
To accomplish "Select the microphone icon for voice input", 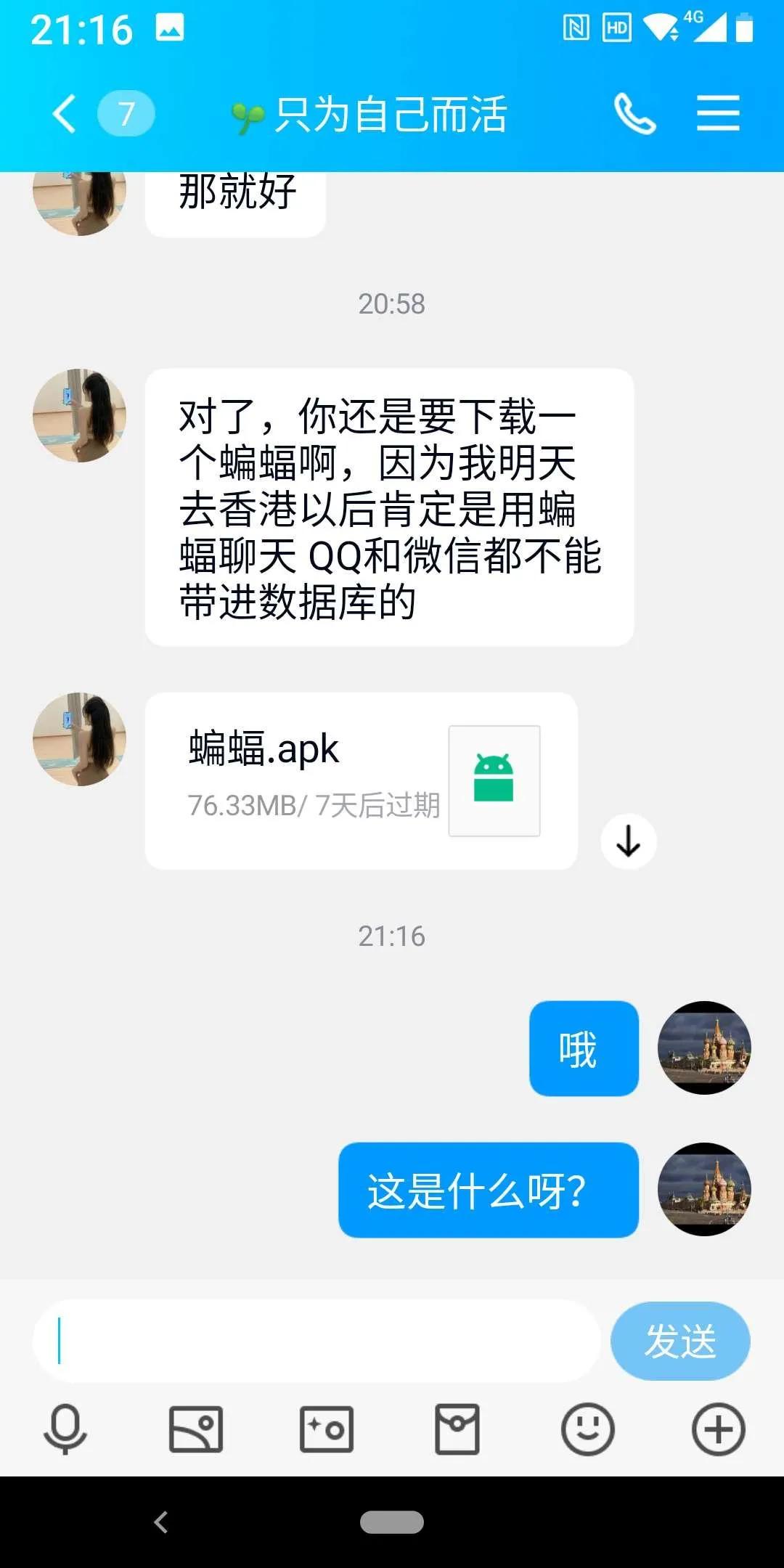I will tap(64, 1430).
